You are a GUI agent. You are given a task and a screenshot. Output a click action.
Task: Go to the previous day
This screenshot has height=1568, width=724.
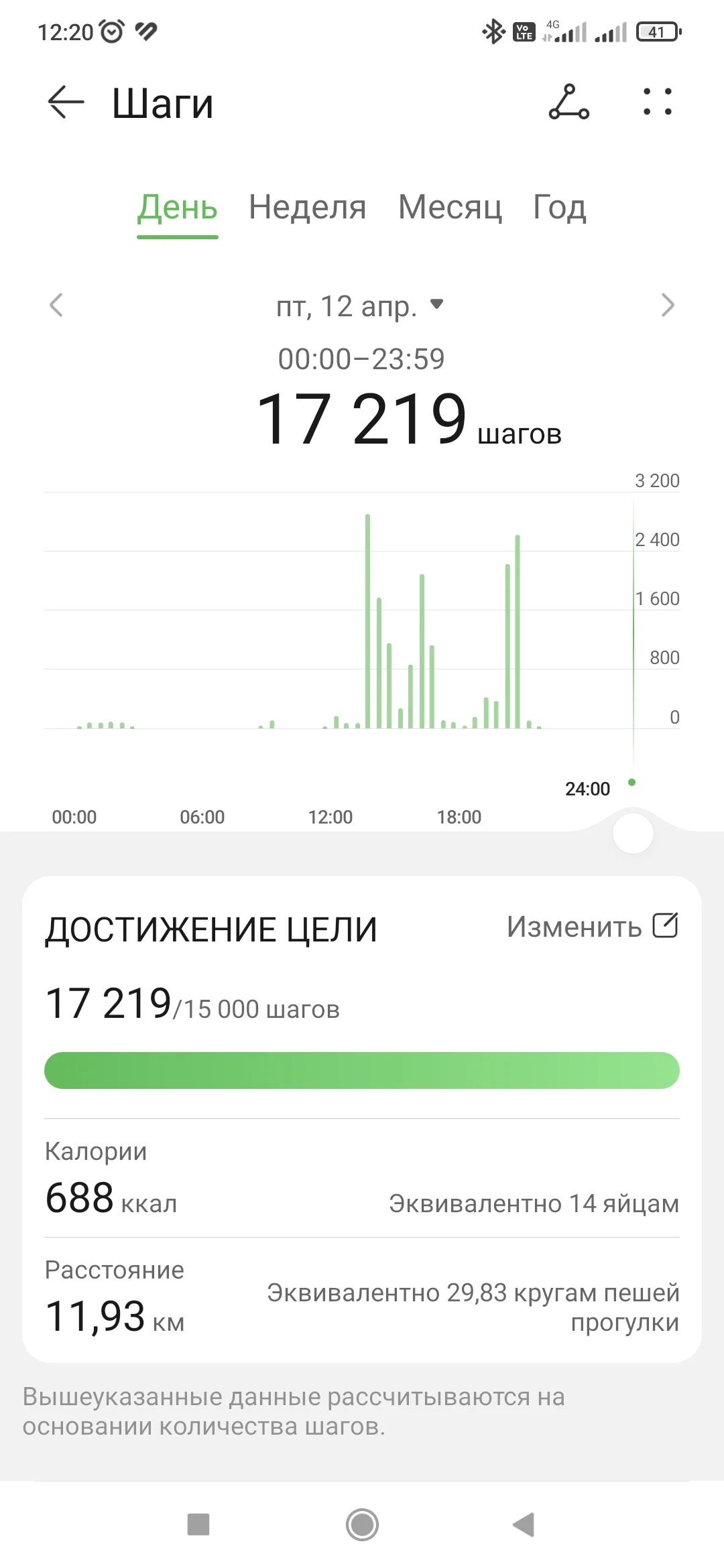click(x=56, y=306)
